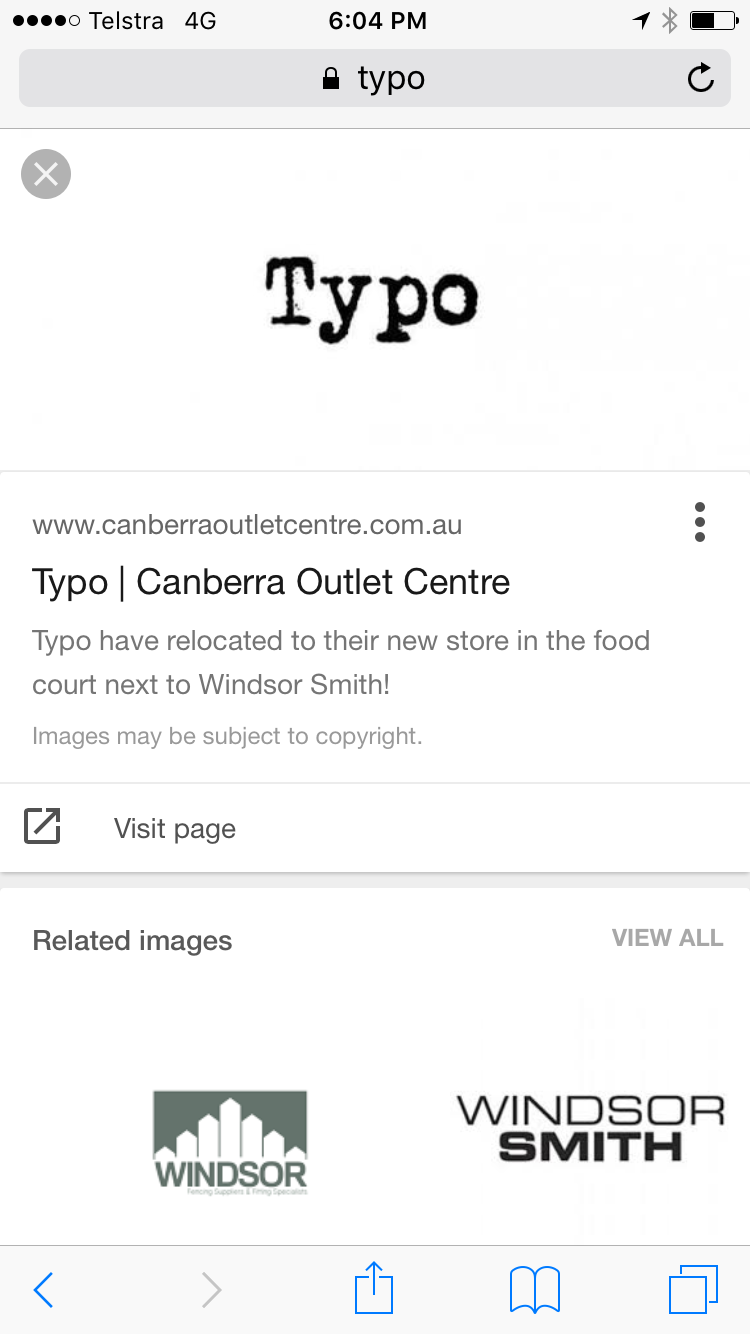Open the Typo | Canberra Outlet Centre result
Screen dimensions: 750x1334
coord(271,582)
